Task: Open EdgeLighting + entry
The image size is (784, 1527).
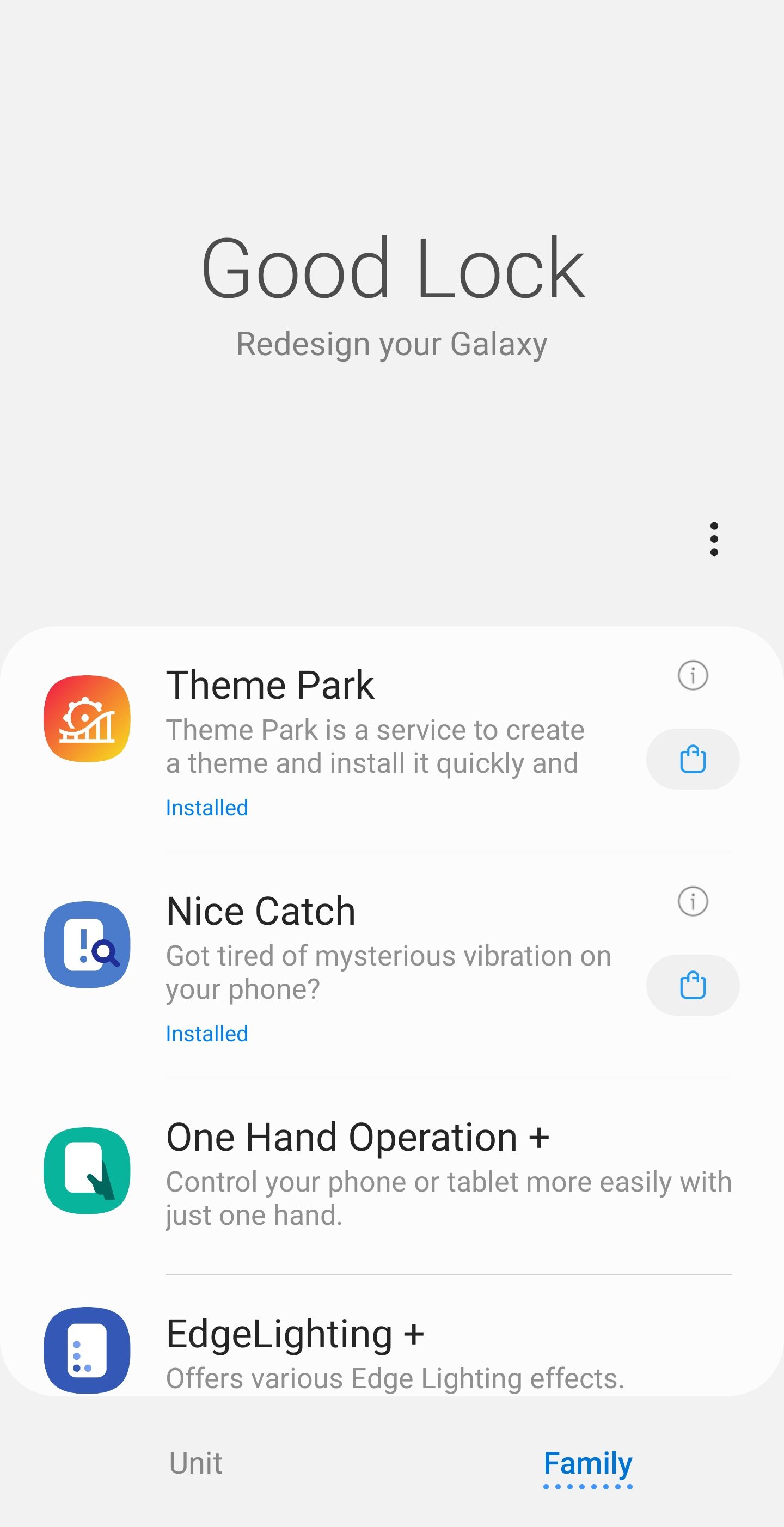Action: [295, 1334]
